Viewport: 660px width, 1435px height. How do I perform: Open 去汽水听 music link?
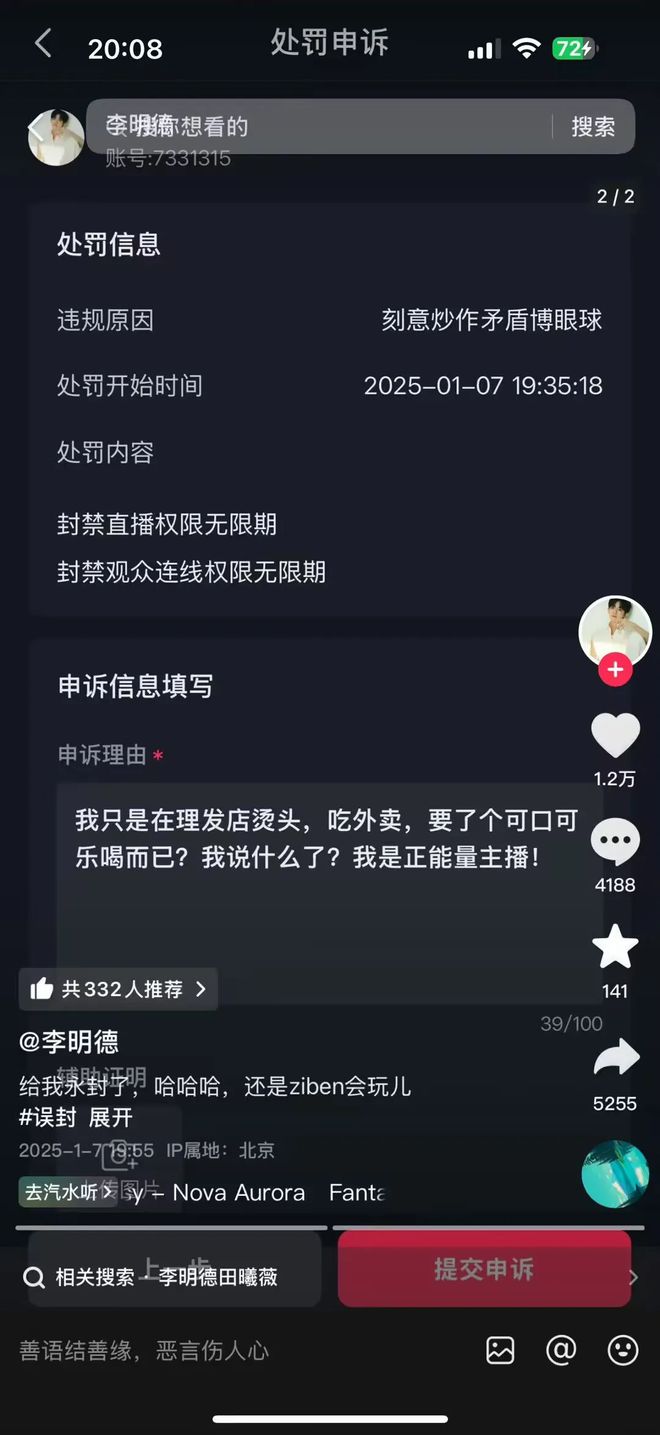click(68, 1192)
